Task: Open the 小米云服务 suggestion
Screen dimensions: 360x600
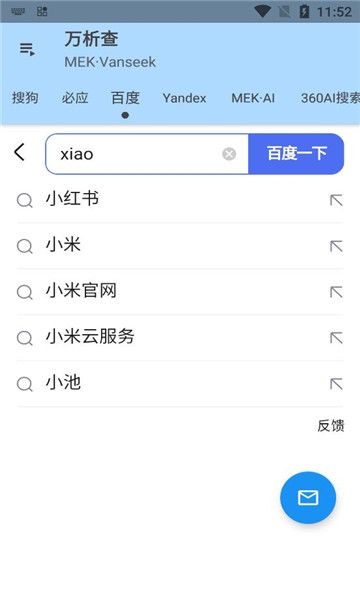Action: (180, 337)
